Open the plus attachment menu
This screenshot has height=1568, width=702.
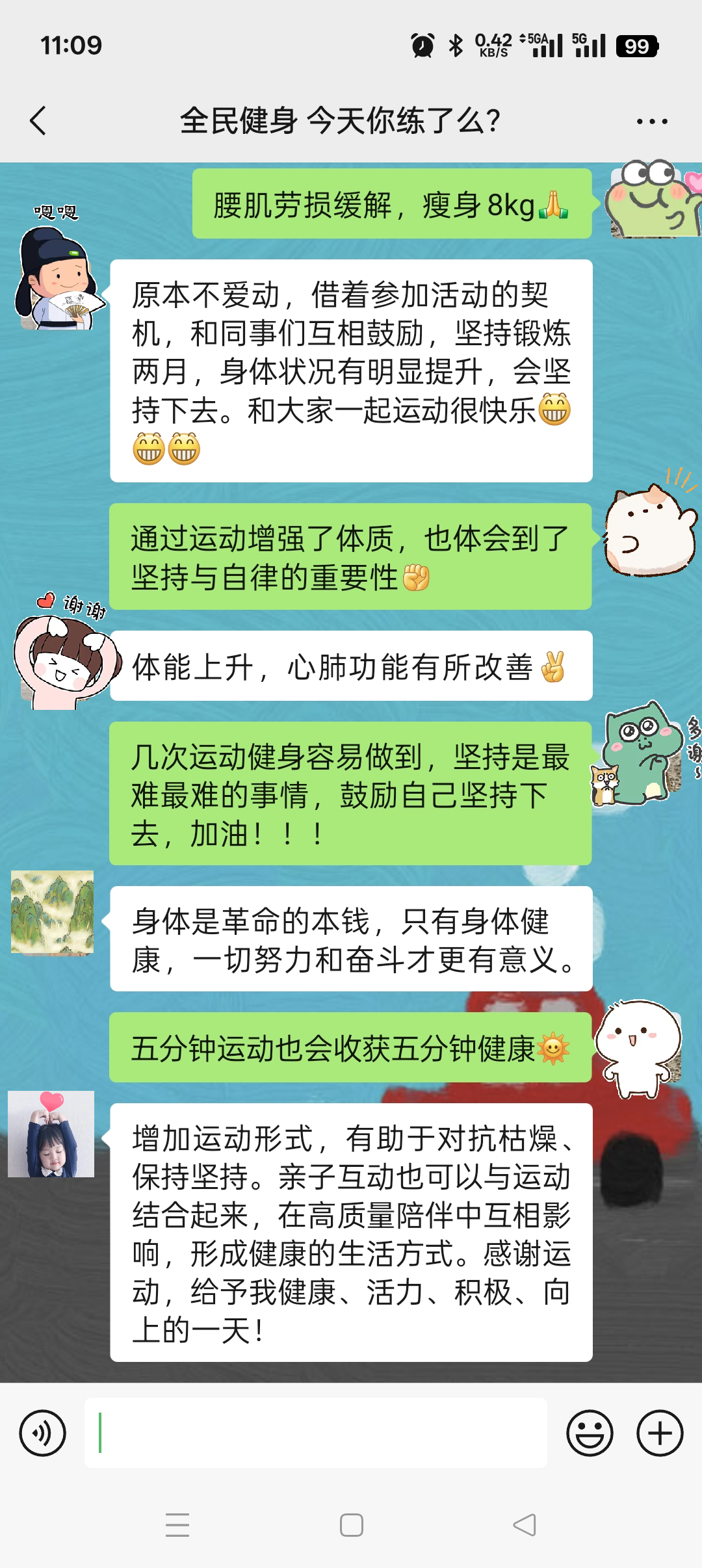click(659, 1433)
